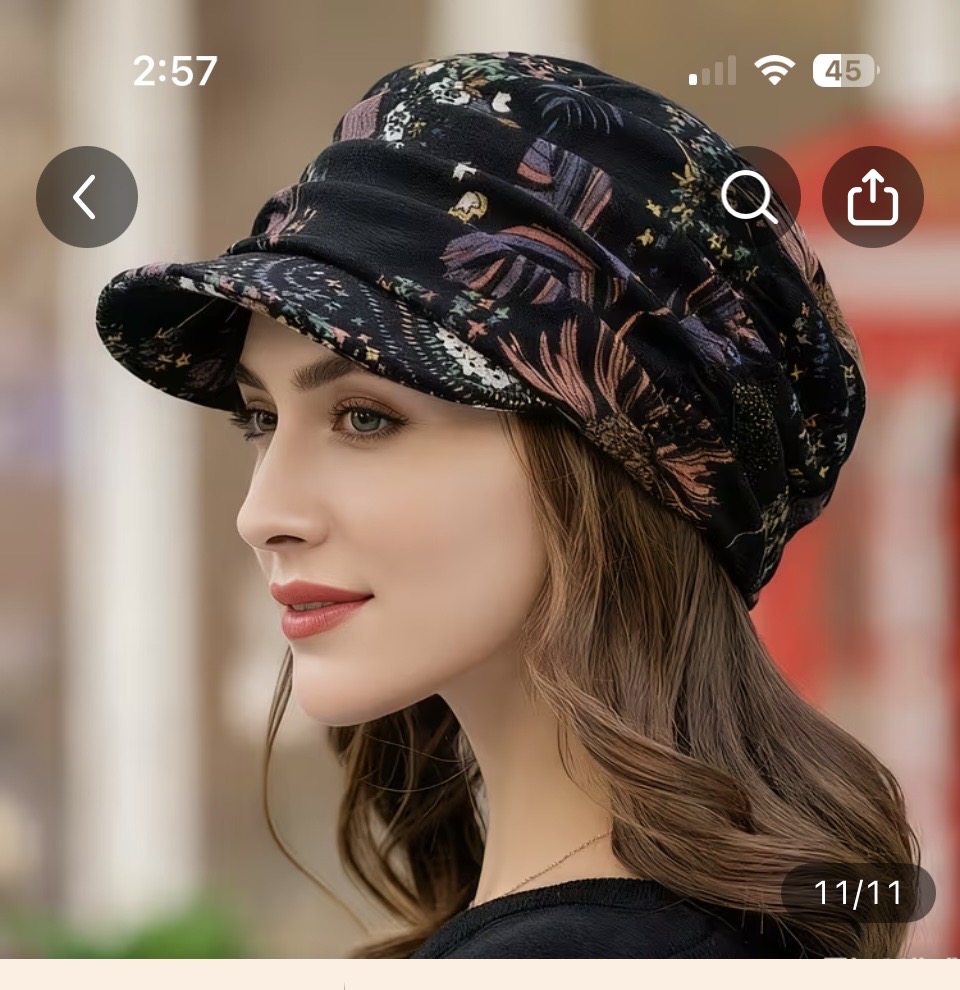Share this product
The width and height of the screenshot is (960, 990).
click(x=872, y=197)
